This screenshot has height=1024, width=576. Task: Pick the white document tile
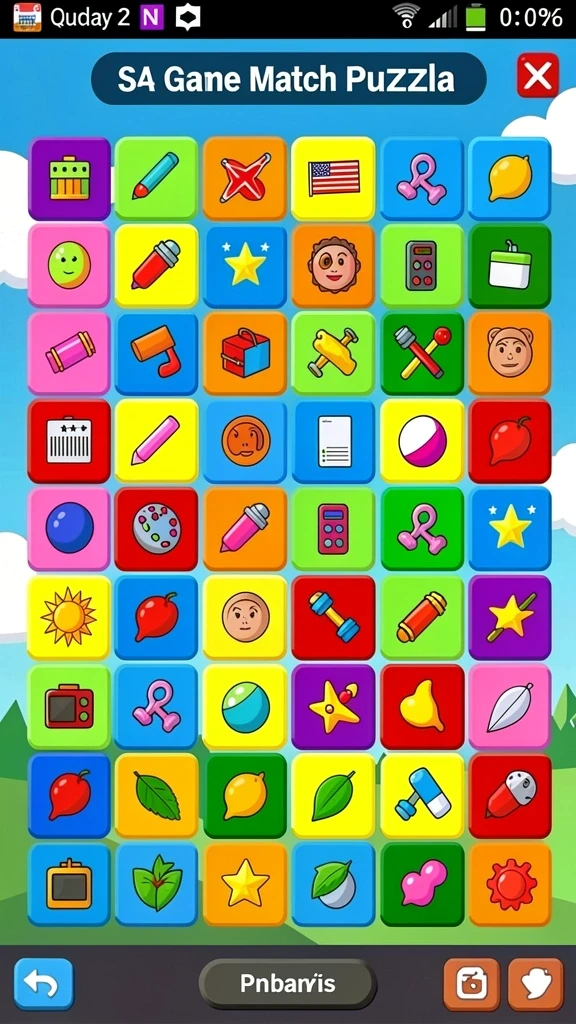click(334, 441)
